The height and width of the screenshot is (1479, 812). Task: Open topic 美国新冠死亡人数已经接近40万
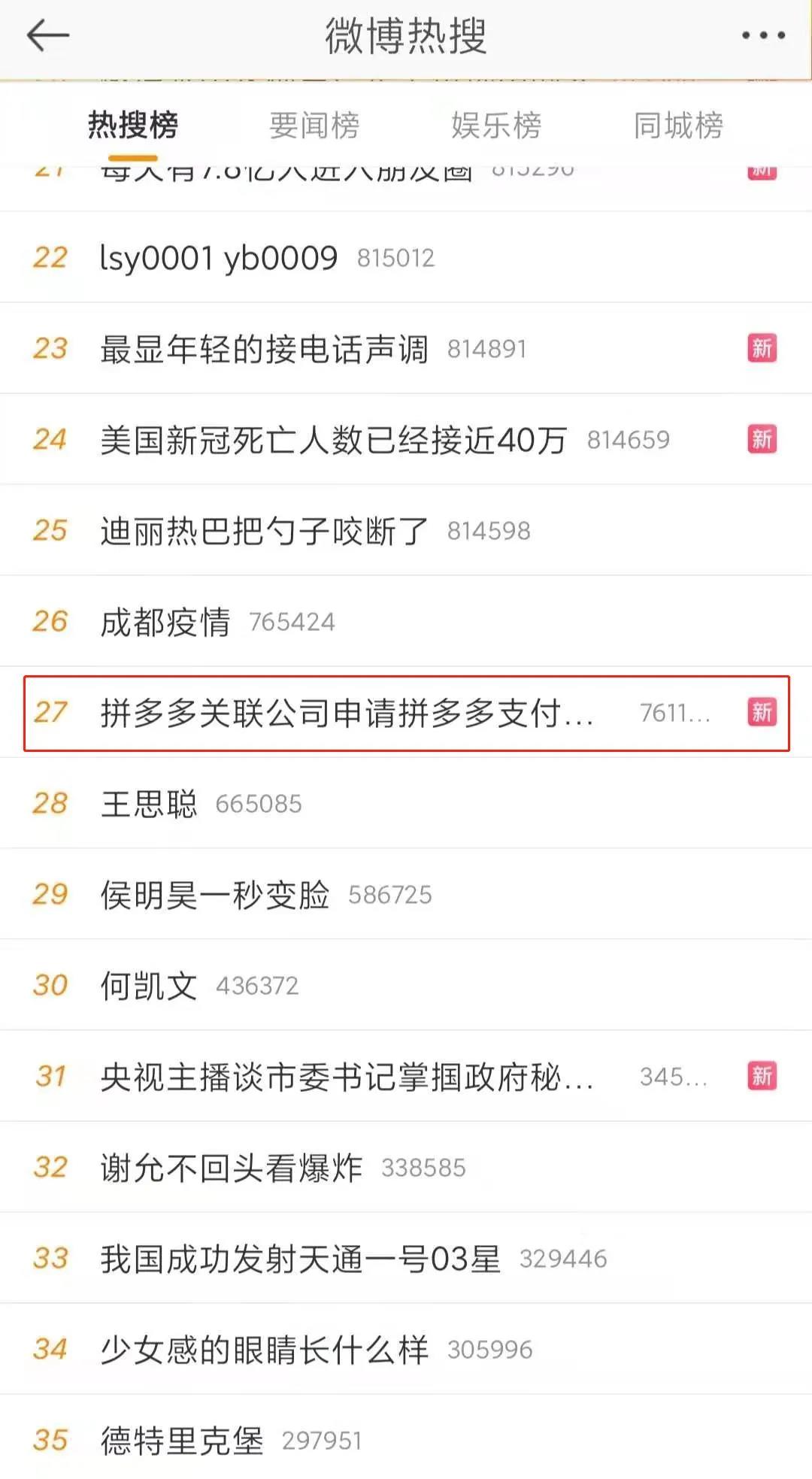coord(333,440)
